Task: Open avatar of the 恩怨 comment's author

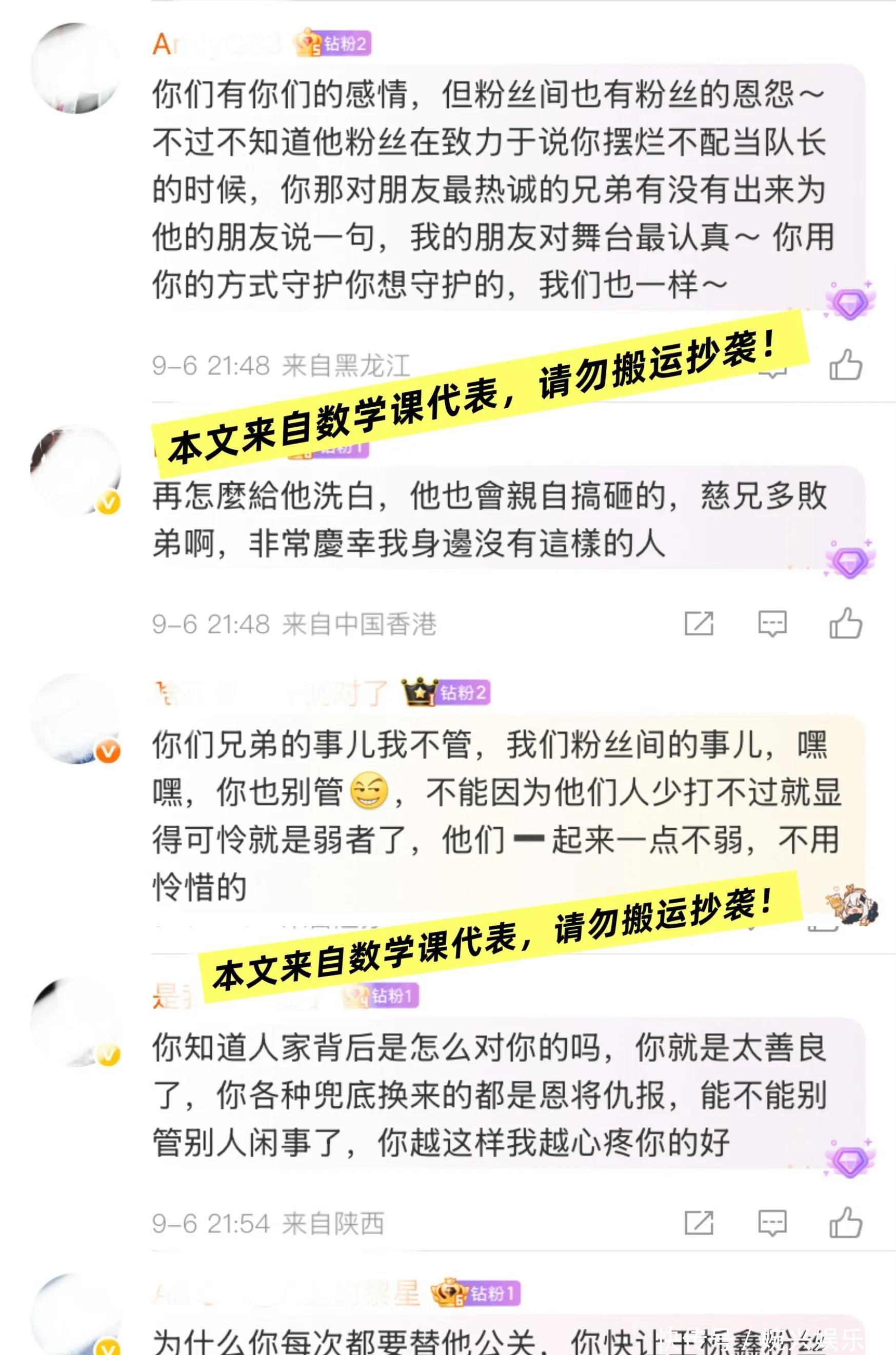Action: coord(75,68)
